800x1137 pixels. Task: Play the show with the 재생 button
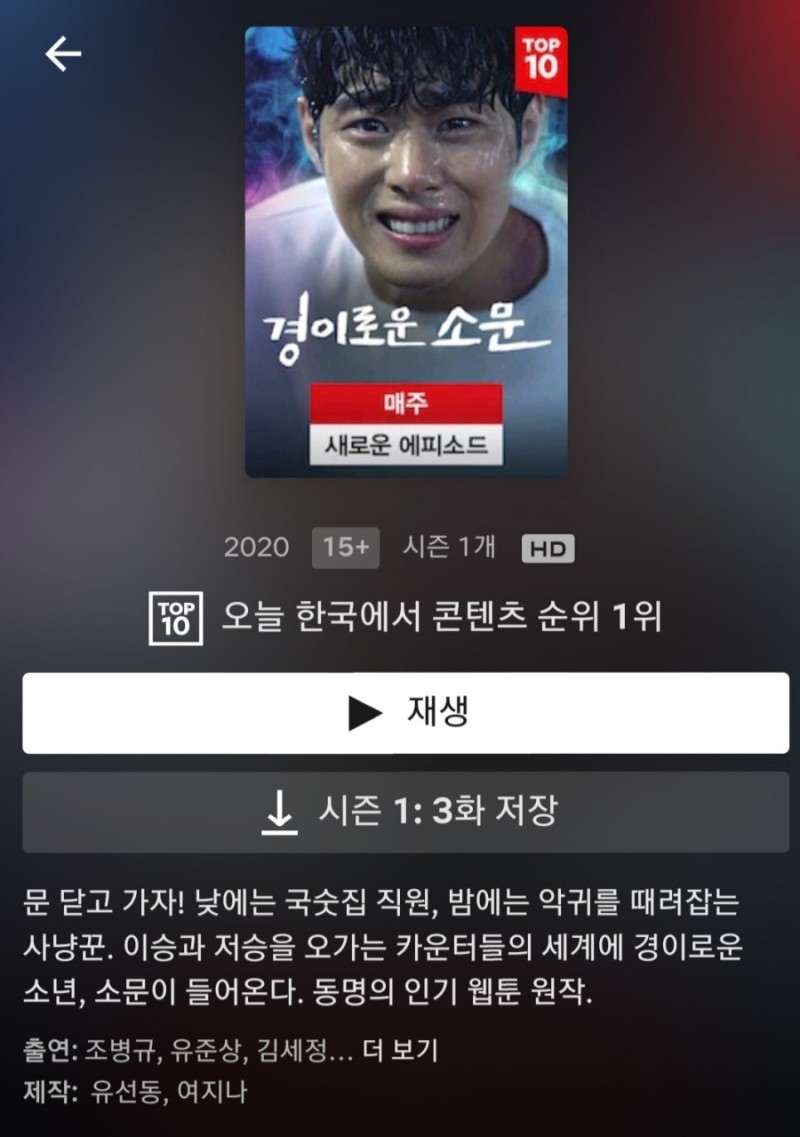[405, 712]
